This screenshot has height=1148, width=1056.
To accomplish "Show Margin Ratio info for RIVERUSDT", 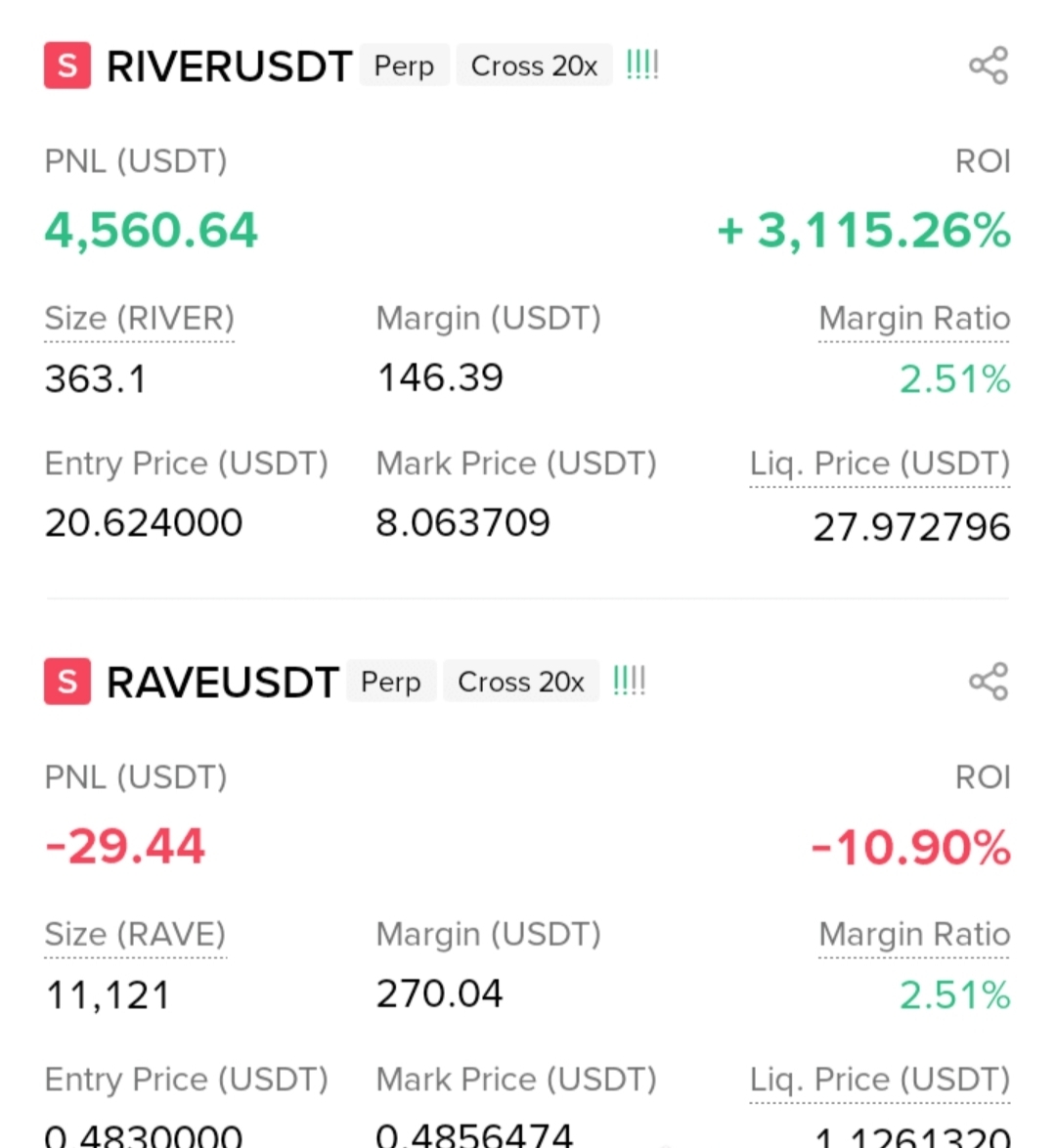I will pos(913,319).
